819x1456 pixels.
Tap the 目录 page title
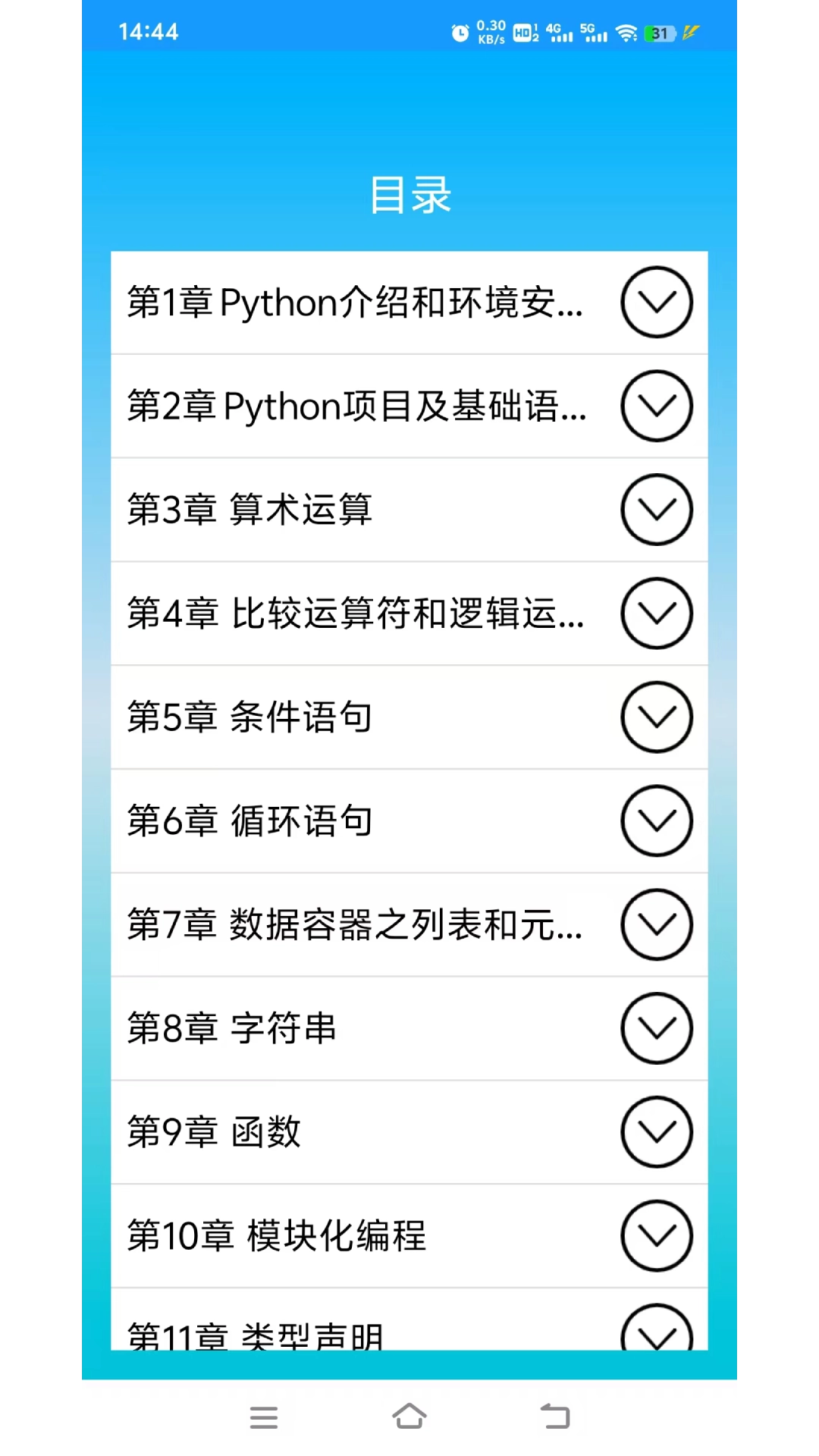coord(409,195)
